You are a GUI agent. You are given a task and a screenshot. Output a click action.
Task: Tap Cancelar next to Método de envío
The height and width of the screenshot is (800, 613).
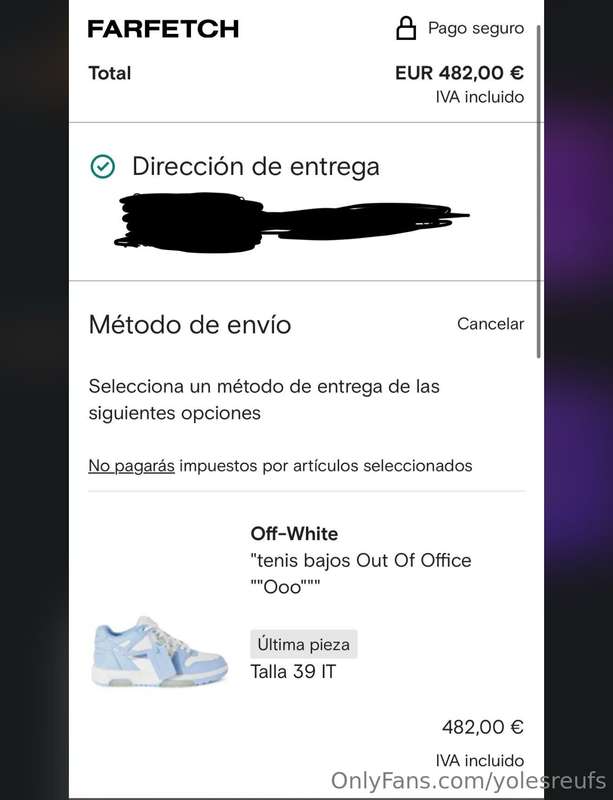click(490, 324)
